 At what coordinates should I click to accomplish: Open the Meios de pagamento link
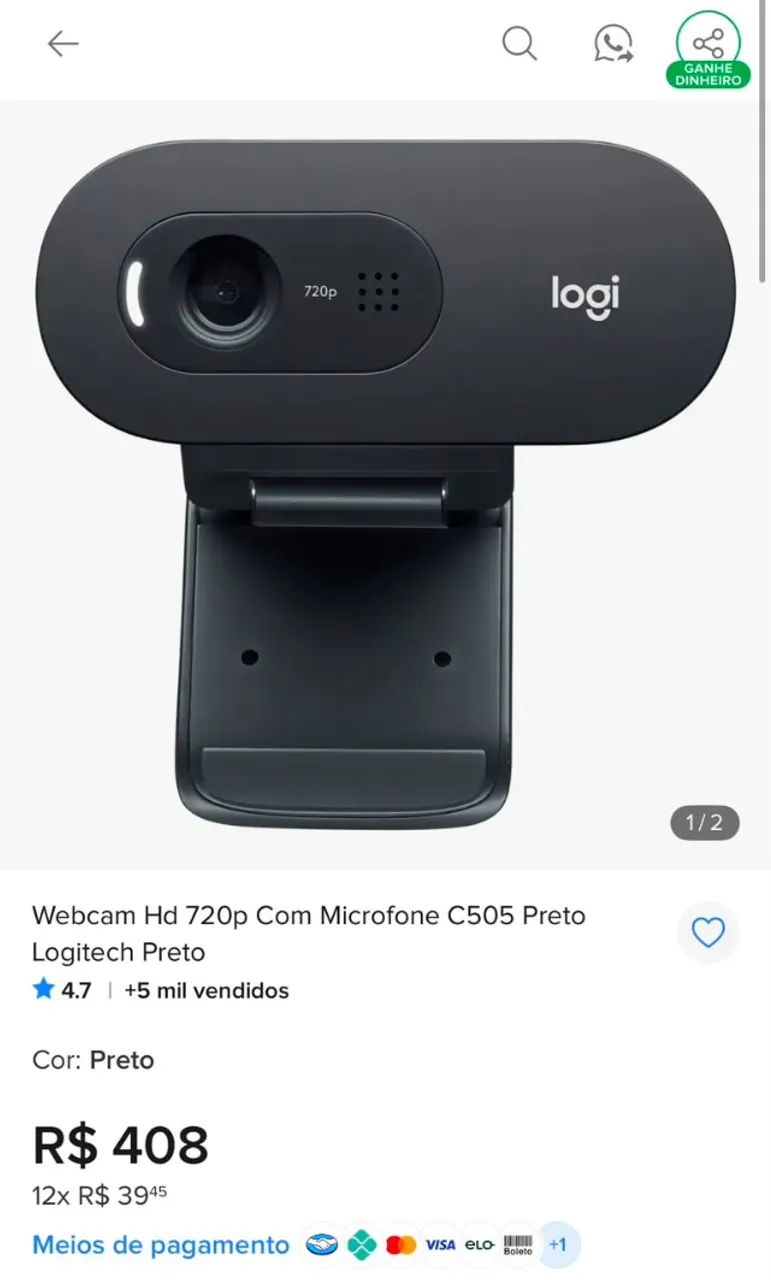pos(161,1245)
